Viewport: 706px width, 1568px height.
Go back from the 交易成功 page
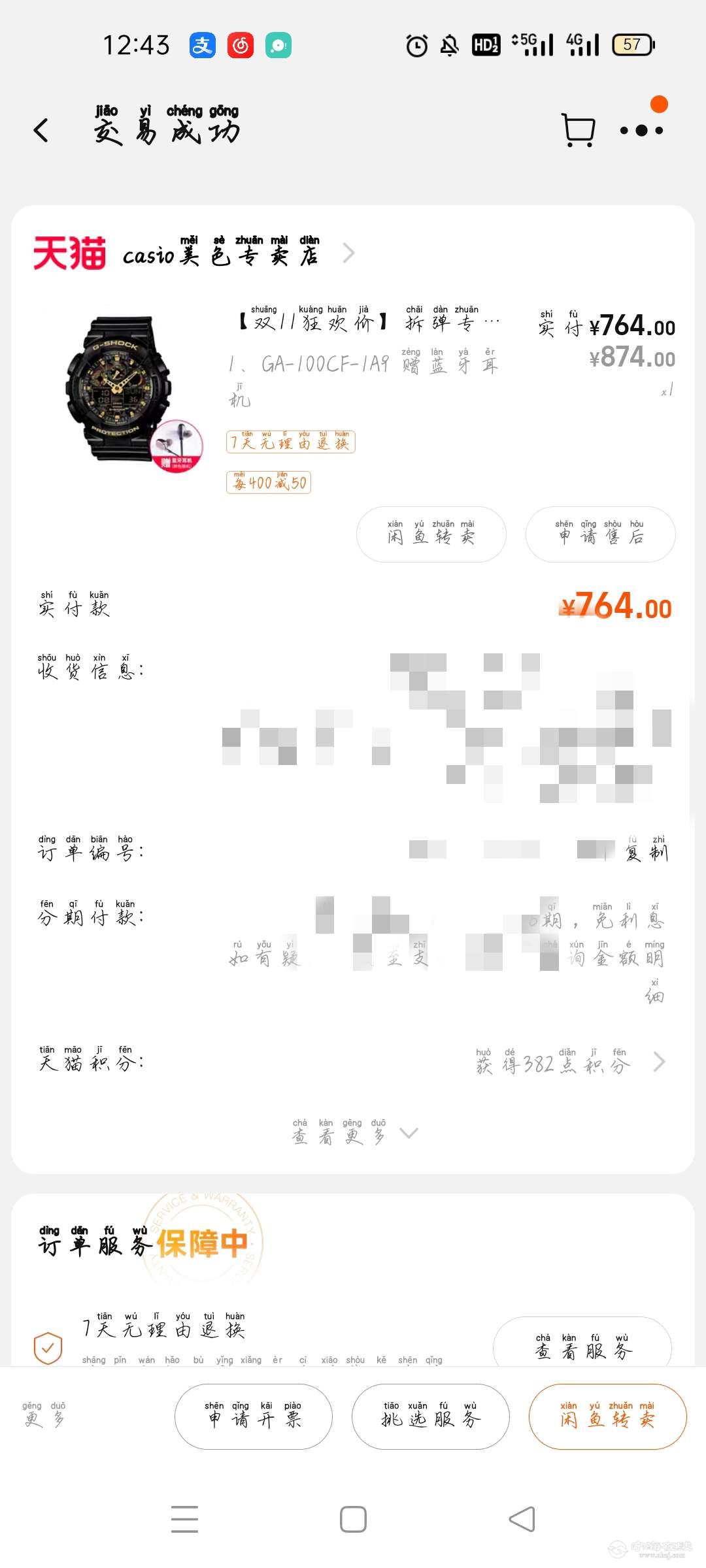(x=41, y=131)
